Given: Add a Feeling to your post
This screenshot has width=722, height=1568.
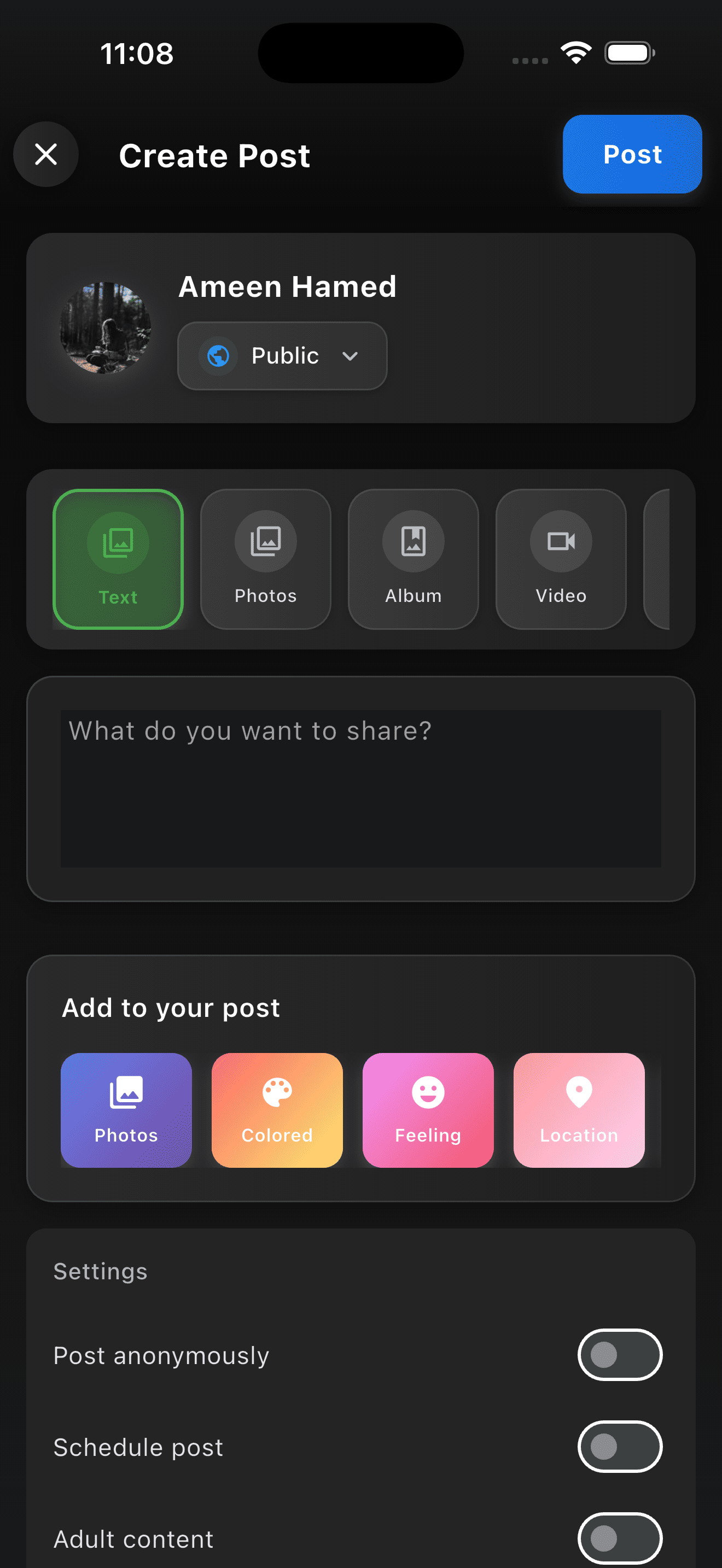Looking at the screenshot, I should [428, 1109].
